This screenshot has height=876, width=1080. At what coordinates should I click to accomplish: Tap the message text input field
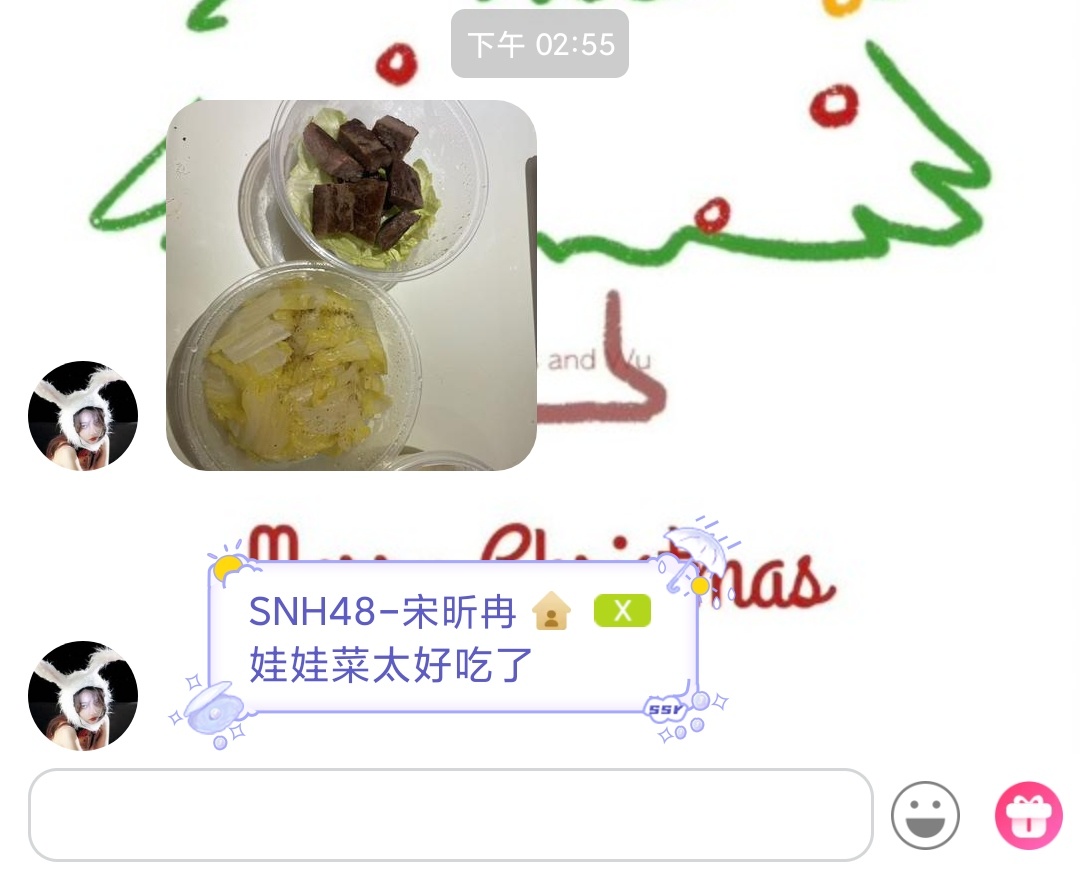point(450,815)
